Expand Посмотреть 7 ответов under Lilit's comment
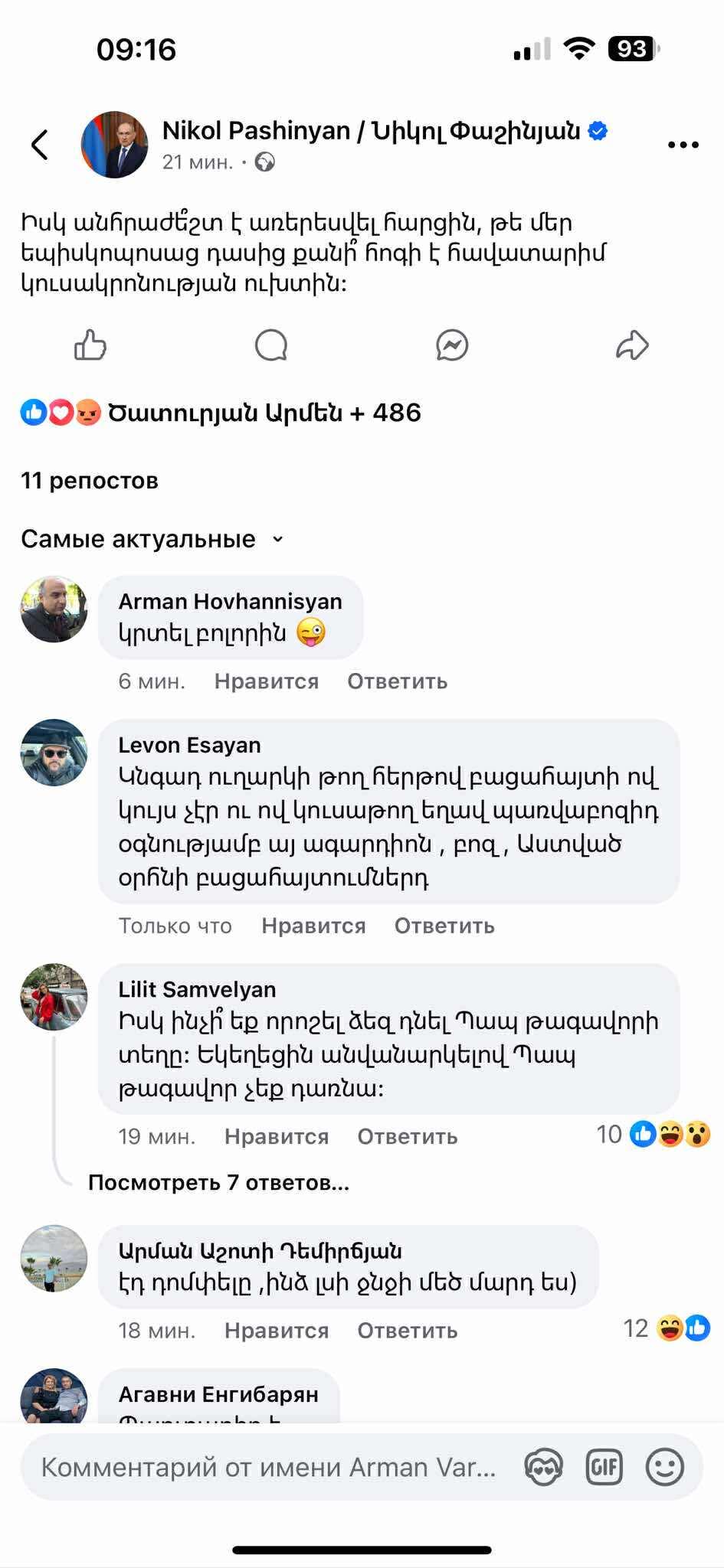The height and width of the screenshot is (1568, 724). coord(218,1182)
